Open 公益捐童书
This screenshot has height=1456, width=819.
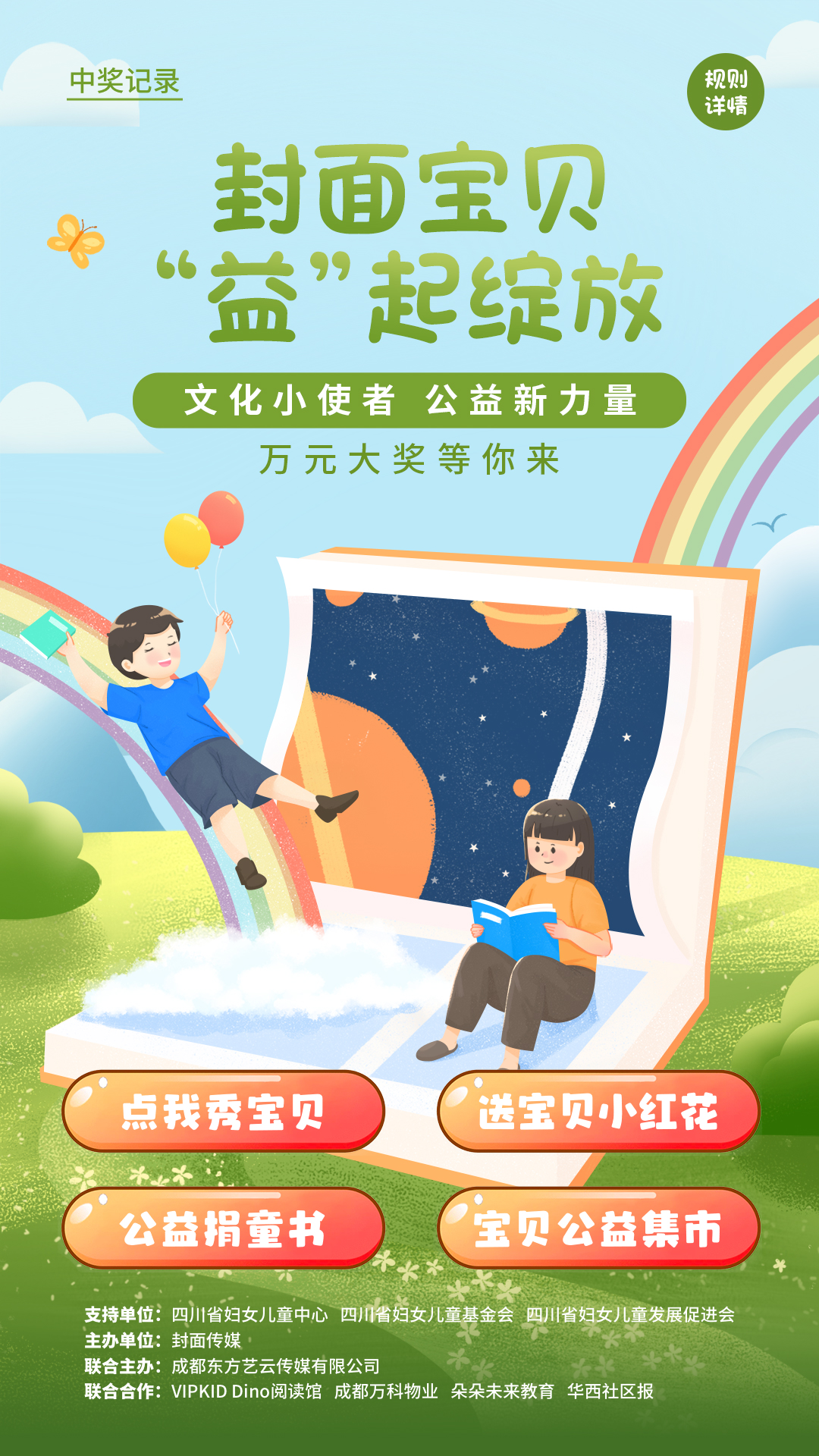[223, 1228]
